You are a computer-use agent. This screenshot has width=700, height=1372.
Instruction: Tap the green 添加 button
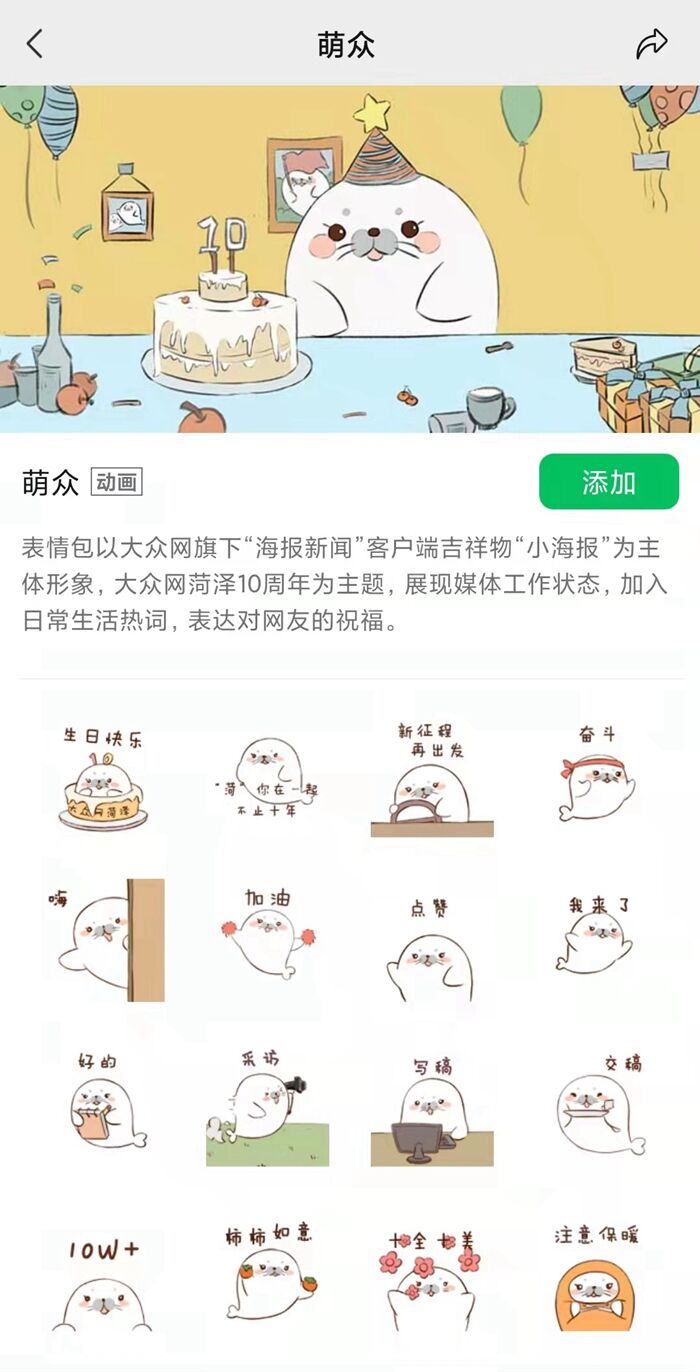coord(608,482)
